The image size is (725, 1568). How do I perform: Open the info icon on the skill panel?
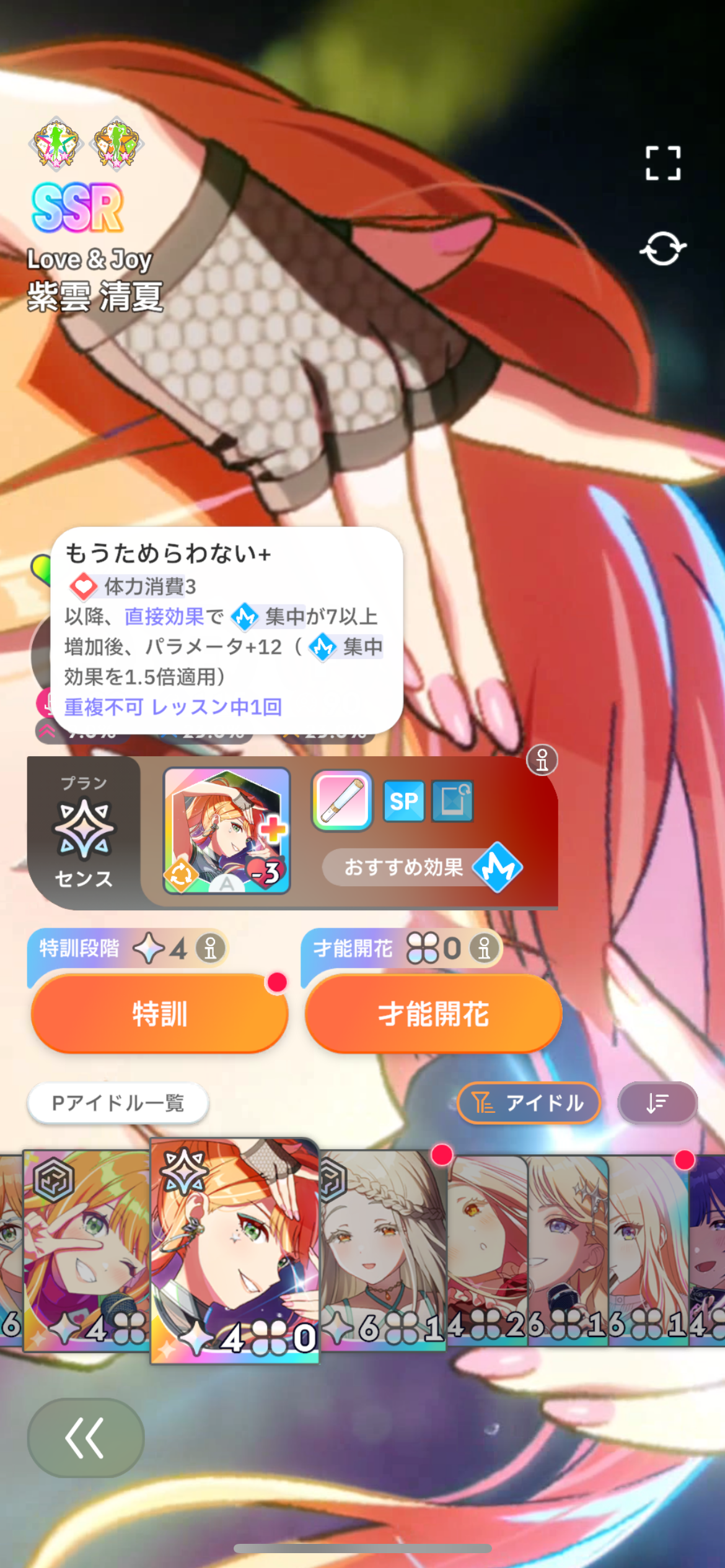[542, 760]
